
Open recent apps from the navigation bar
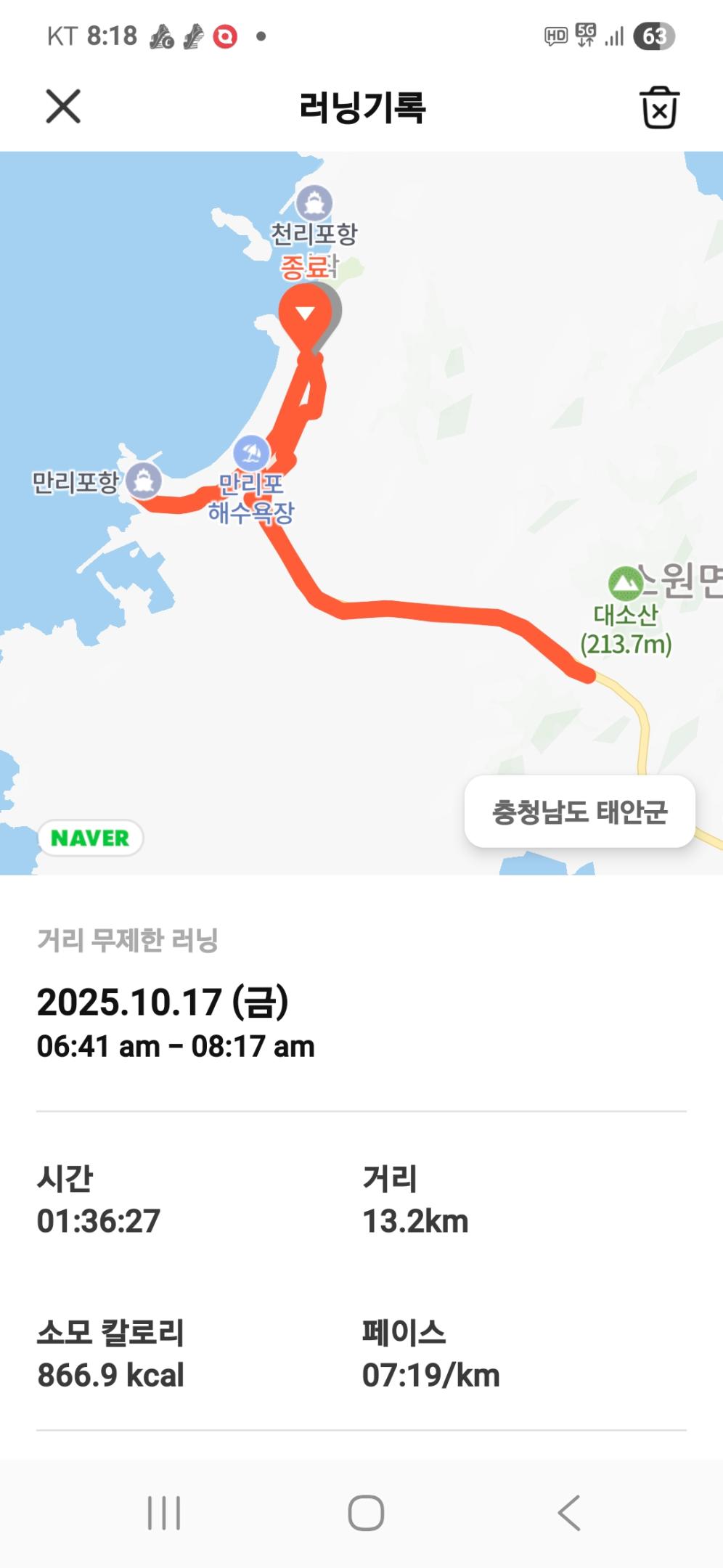(164, 1513)
